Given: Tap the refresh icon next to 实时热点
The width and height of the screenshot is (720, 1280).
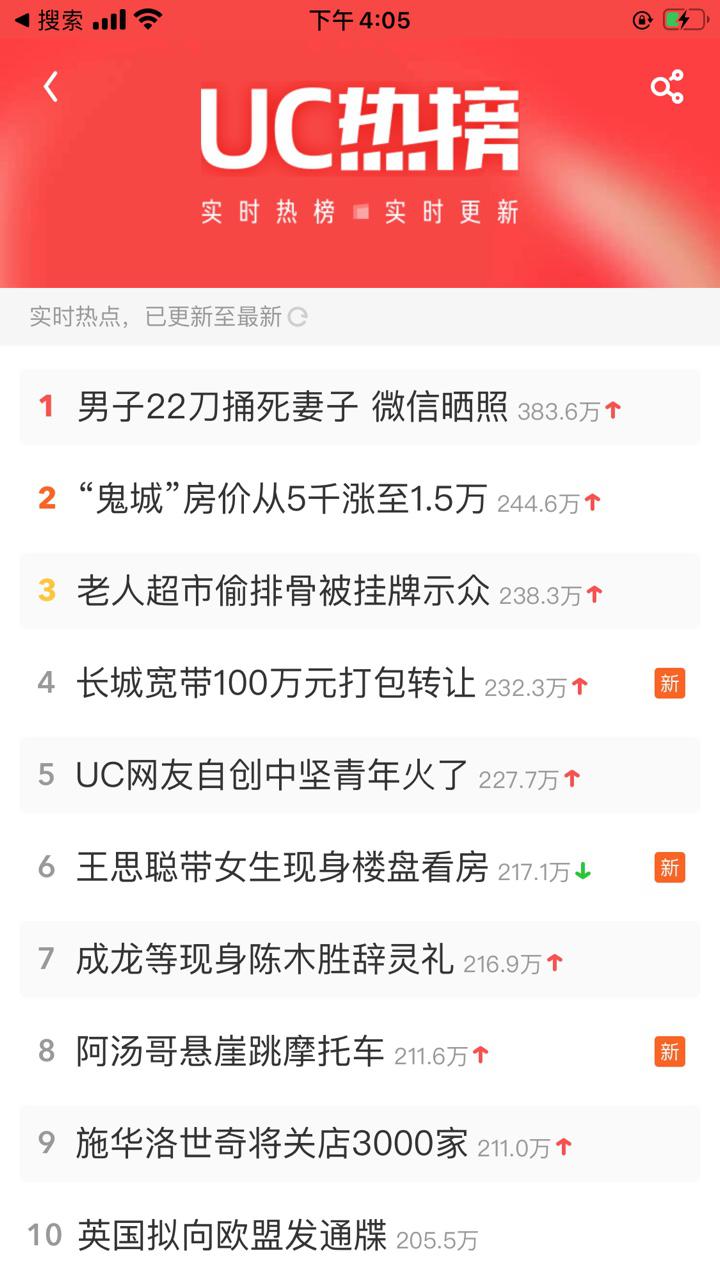Looking at the screenshot, I should (297, 316).
